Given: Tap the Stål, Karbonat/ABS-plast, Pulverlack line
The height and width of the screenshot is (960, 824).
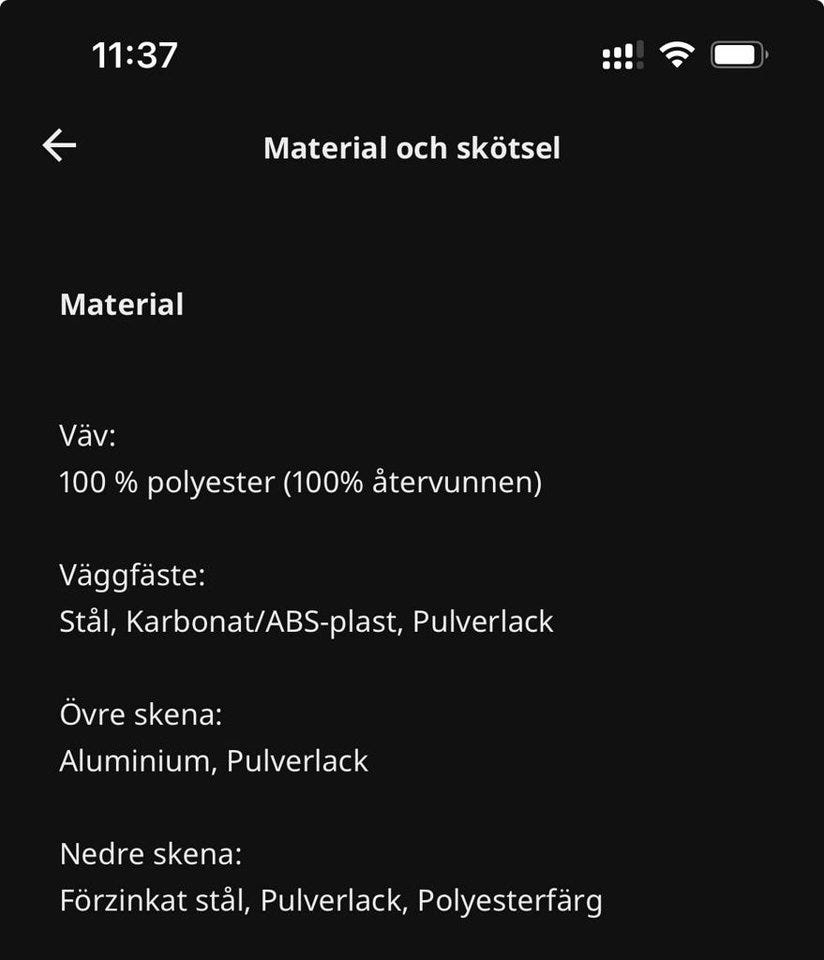Looking at the screenshot, I should click(305, 622).
